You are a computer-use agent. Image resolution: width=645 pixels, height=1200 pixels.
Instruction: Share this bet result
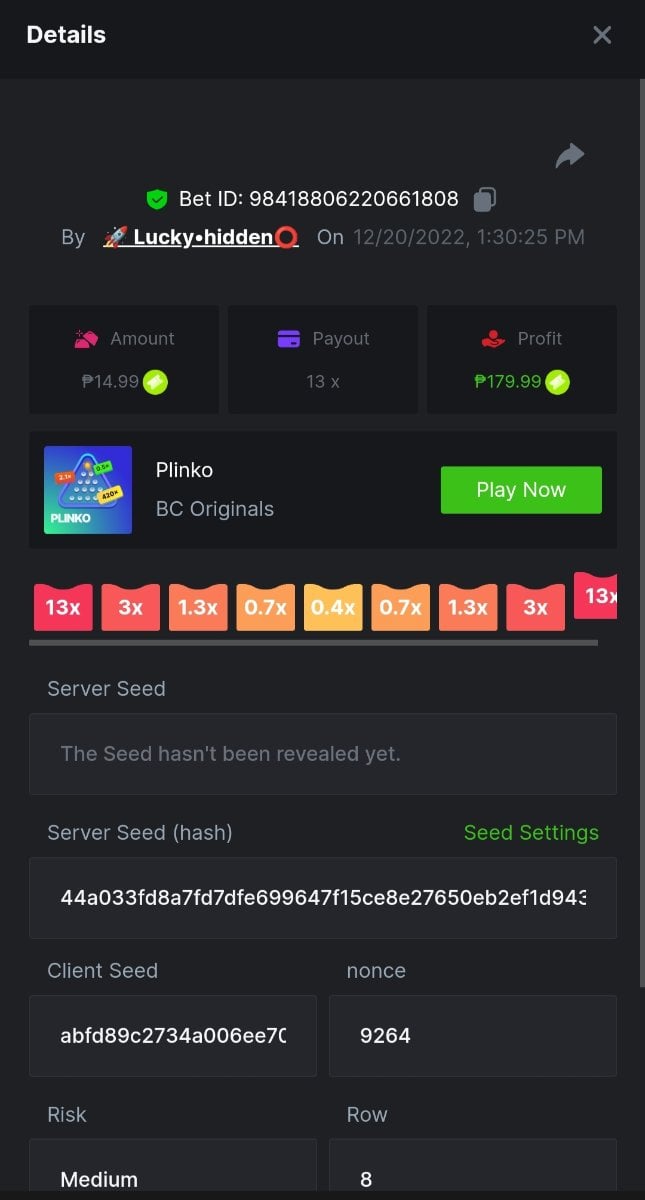coord(570,156)
